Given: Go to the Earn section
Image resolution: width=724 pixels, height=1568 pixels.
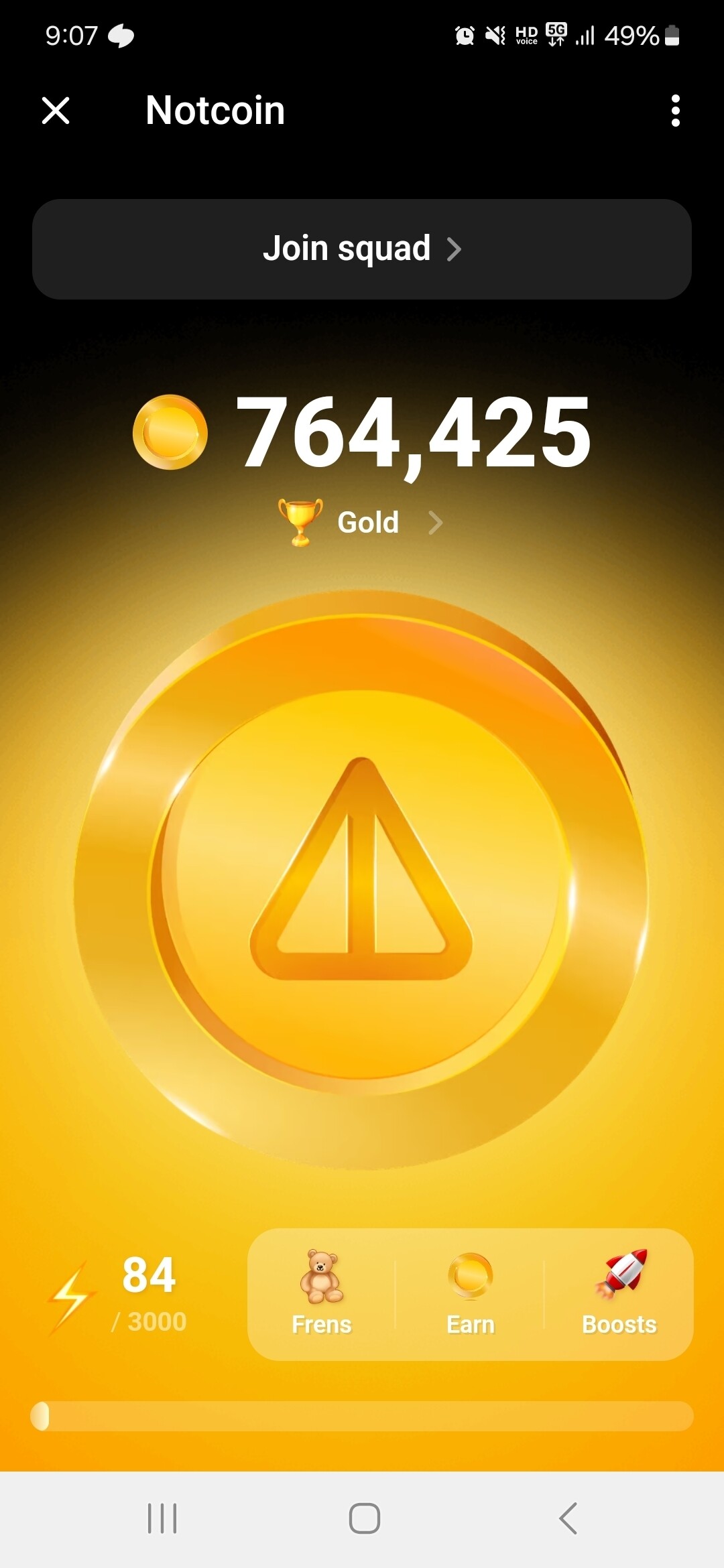Looking at the screenshot, I should [x=471, y=1293].
